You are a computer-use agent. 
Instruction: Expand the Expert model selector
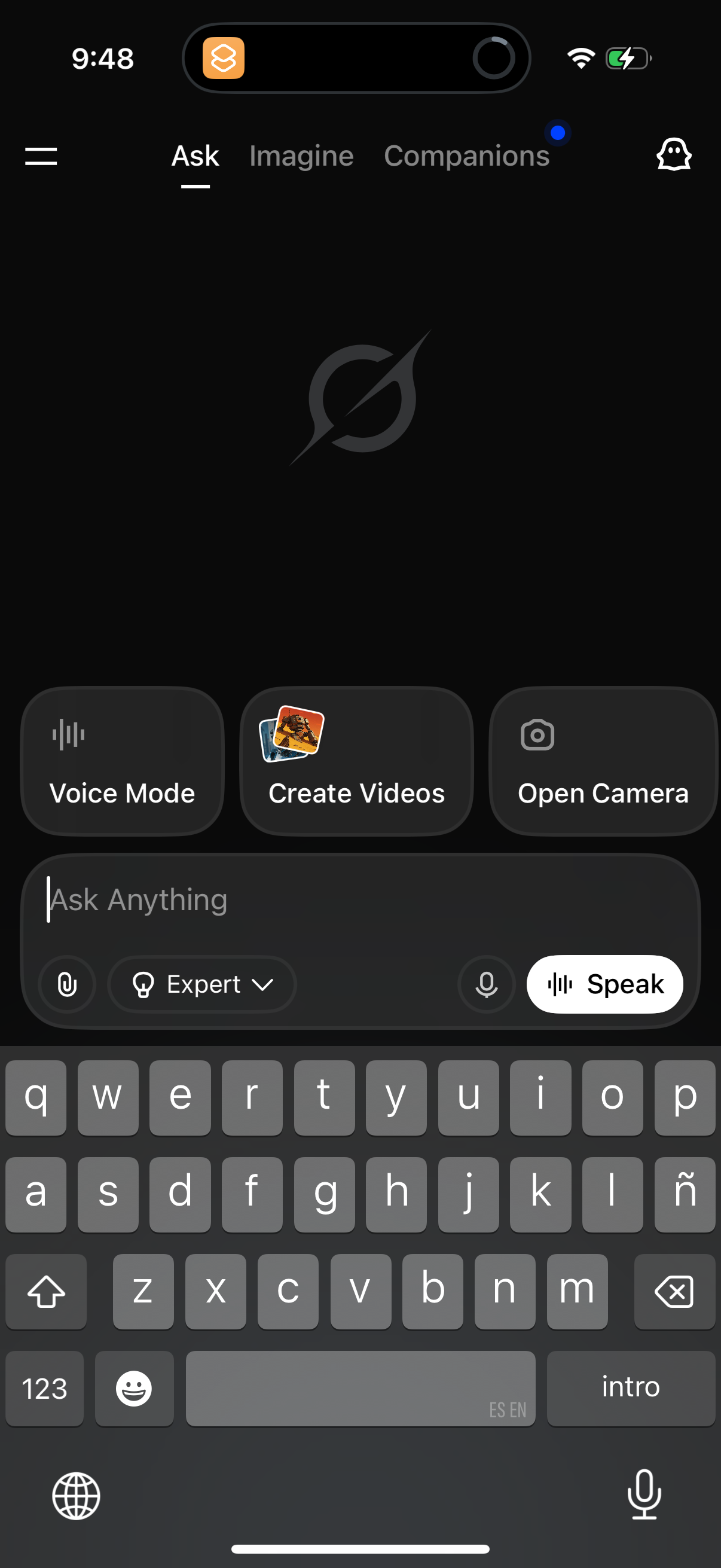pyautogui.click(x=202, y=984)
